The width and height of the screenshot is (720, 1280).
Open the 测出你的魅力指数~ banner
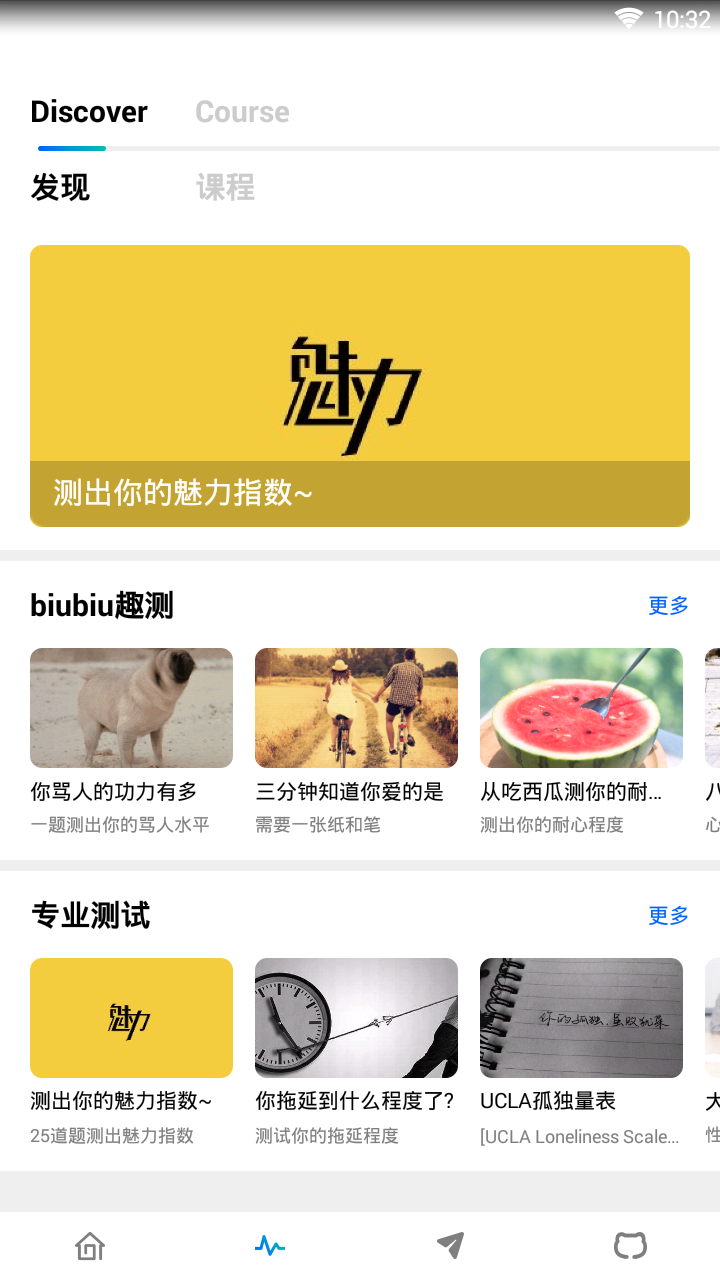[x=360, y=386]
